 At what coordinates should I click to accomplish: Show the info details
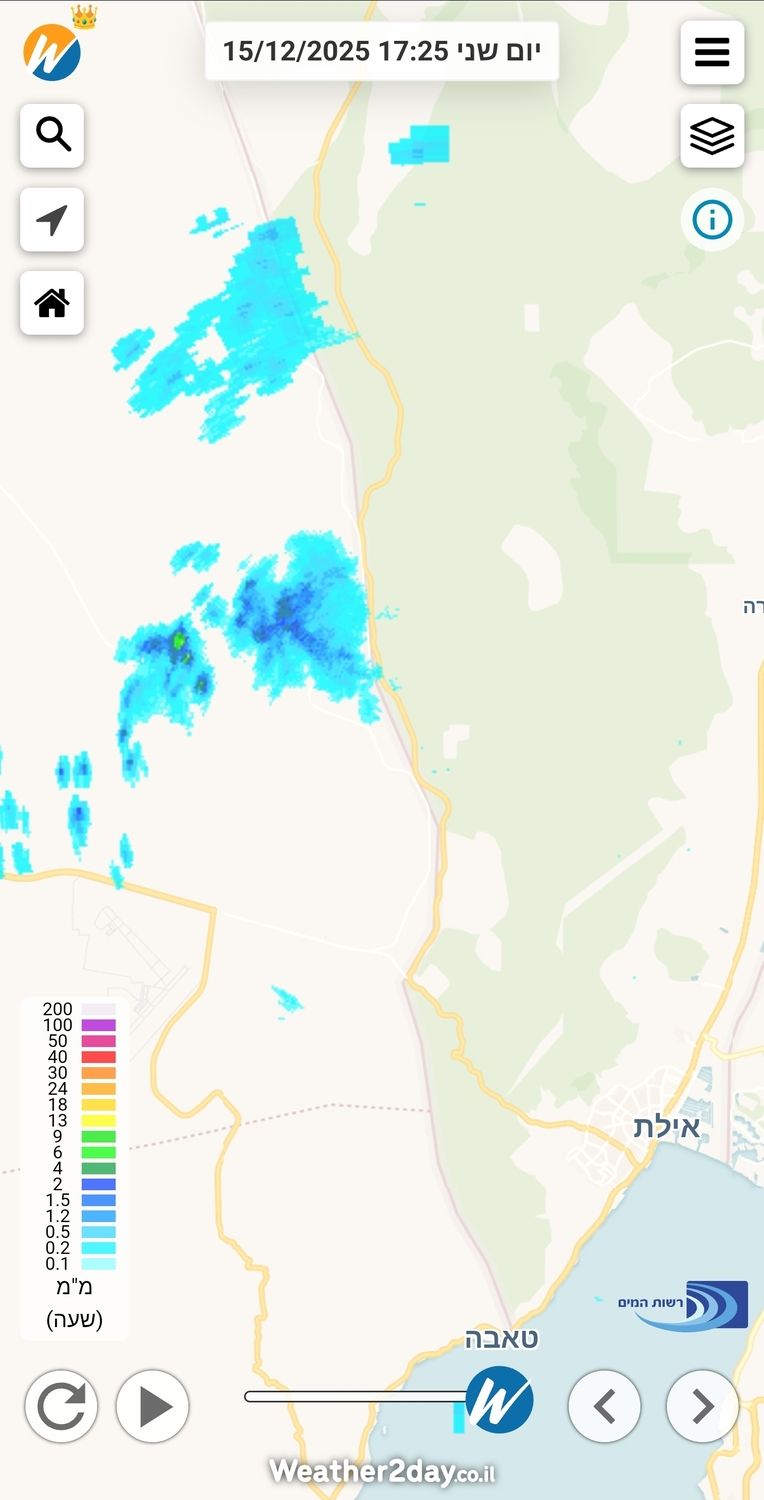coord(712,219)
